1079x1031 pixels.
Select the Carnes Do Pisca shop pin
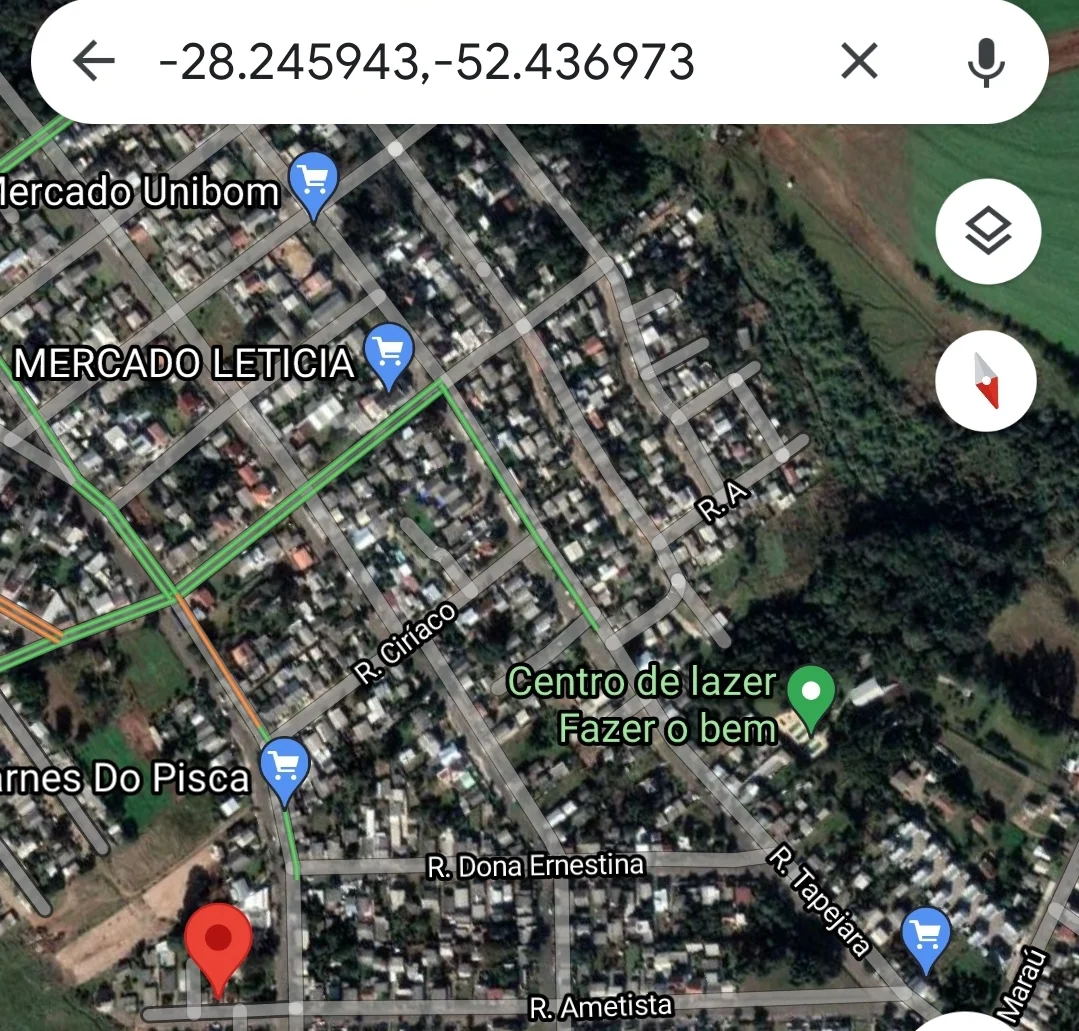[285, 769]
